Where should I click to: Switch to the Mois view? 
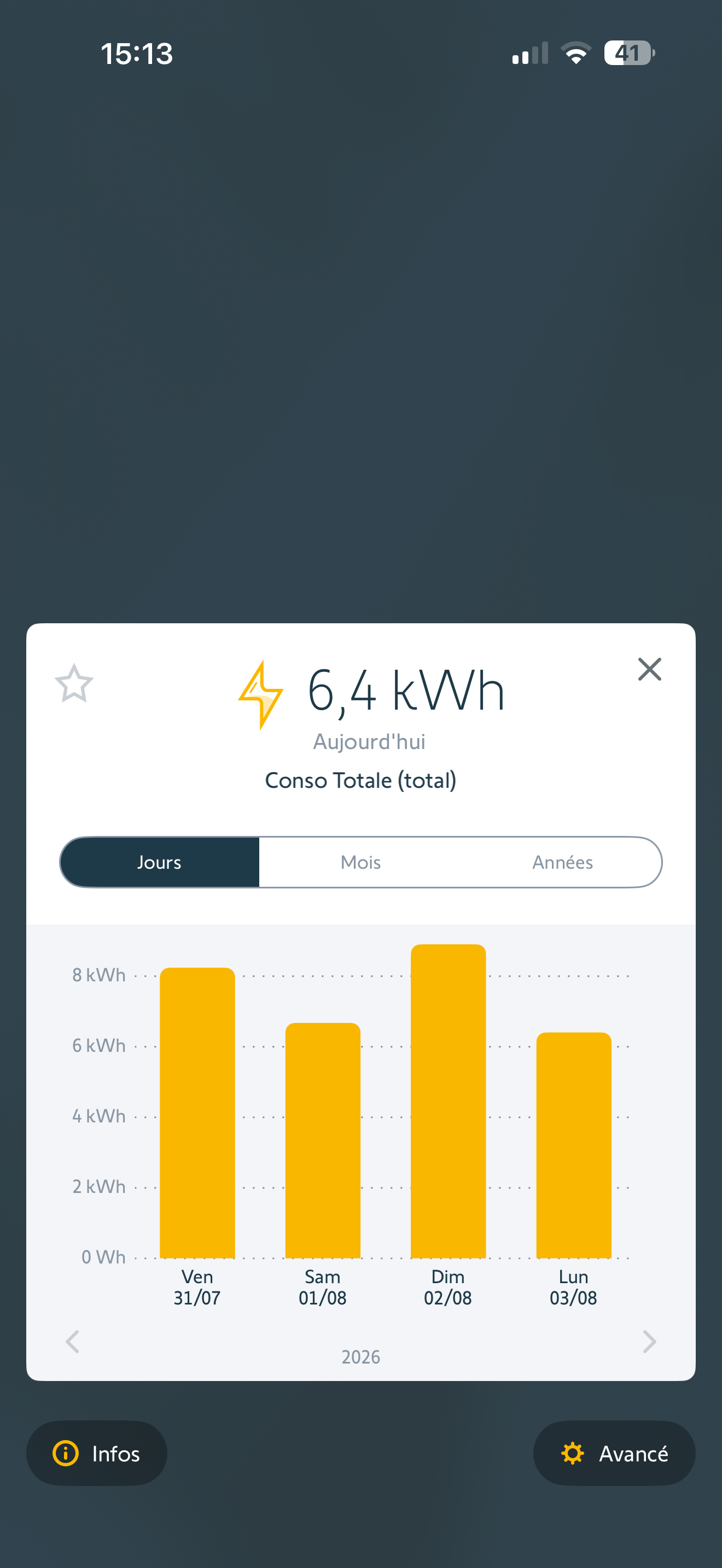pos(360,862)
